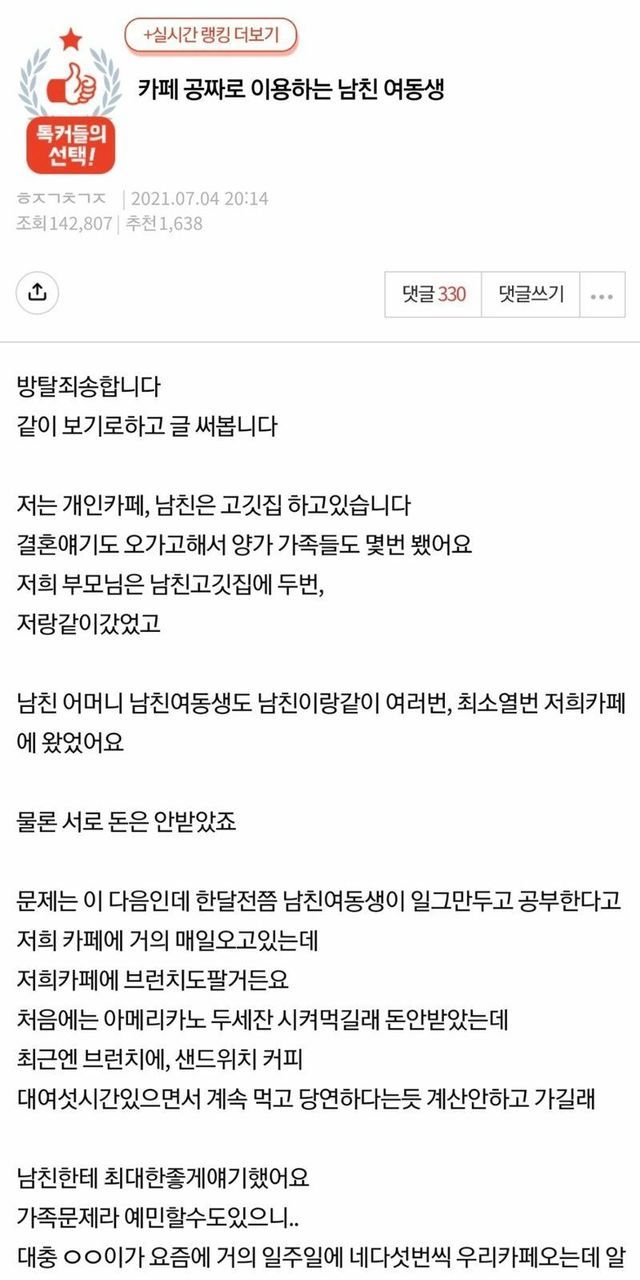The width and height of the screenshot is (640, 1280).
Task: Tap the share icon under the post info
Action: point(39,294)
